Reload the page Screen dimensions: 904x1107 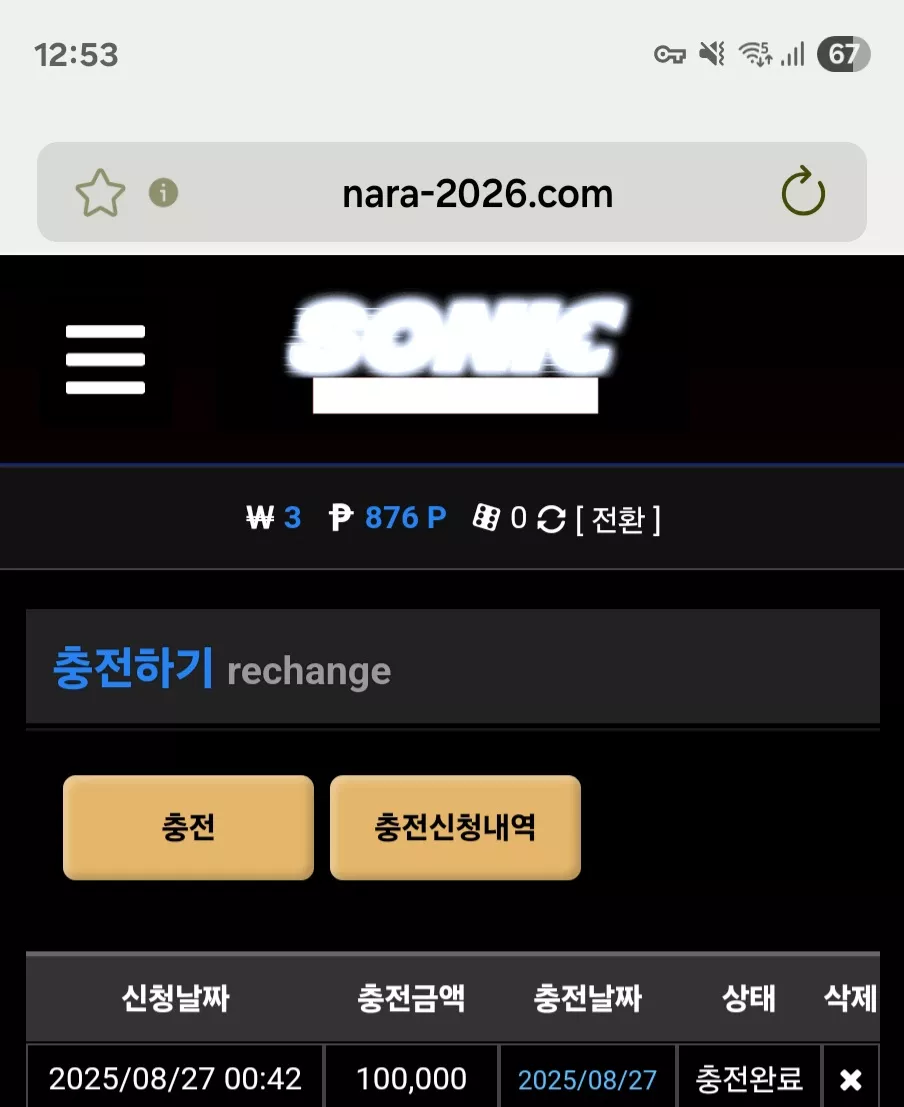click(x=803, y=191)
